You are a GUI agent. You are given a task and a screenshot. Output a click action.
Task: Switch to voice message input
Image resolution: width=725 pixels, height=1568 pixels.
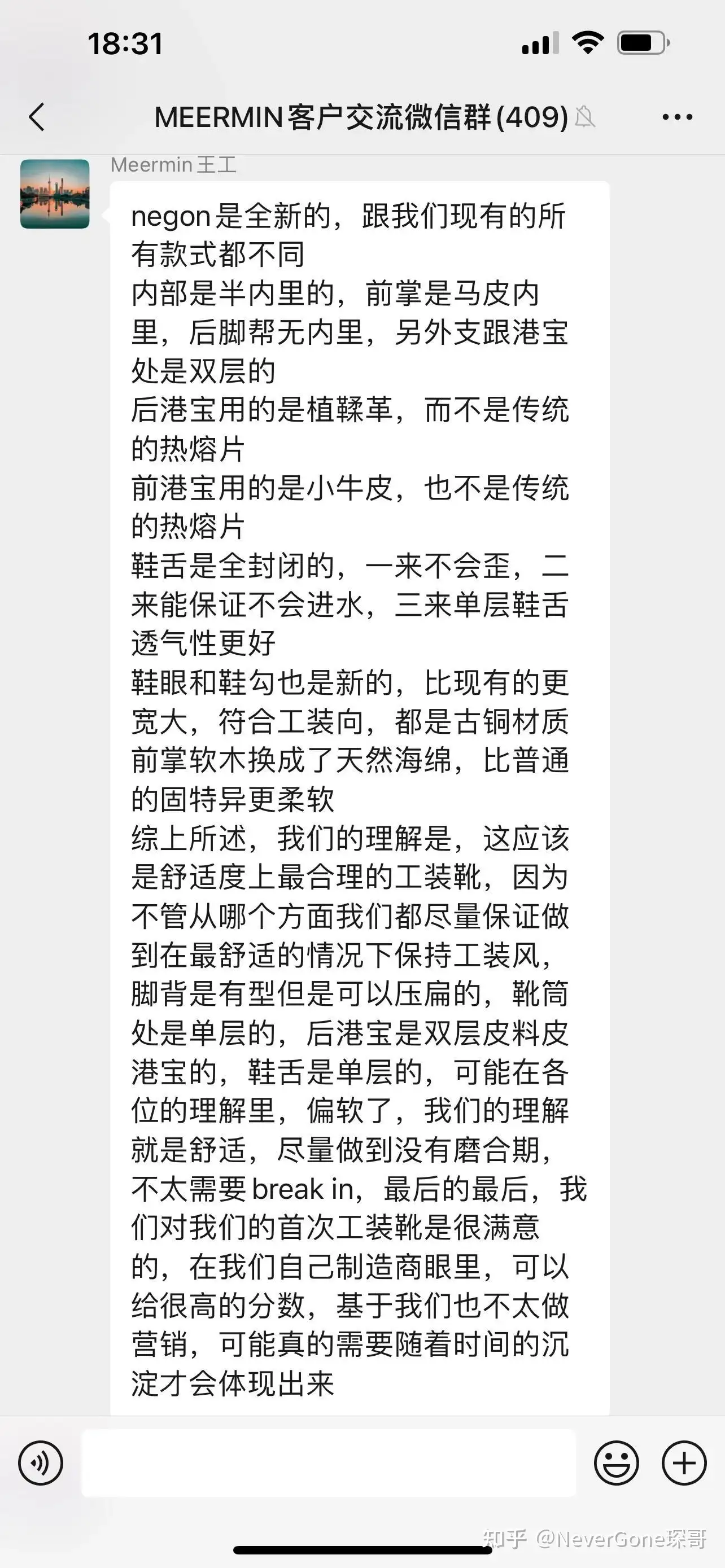[40, 1464]
